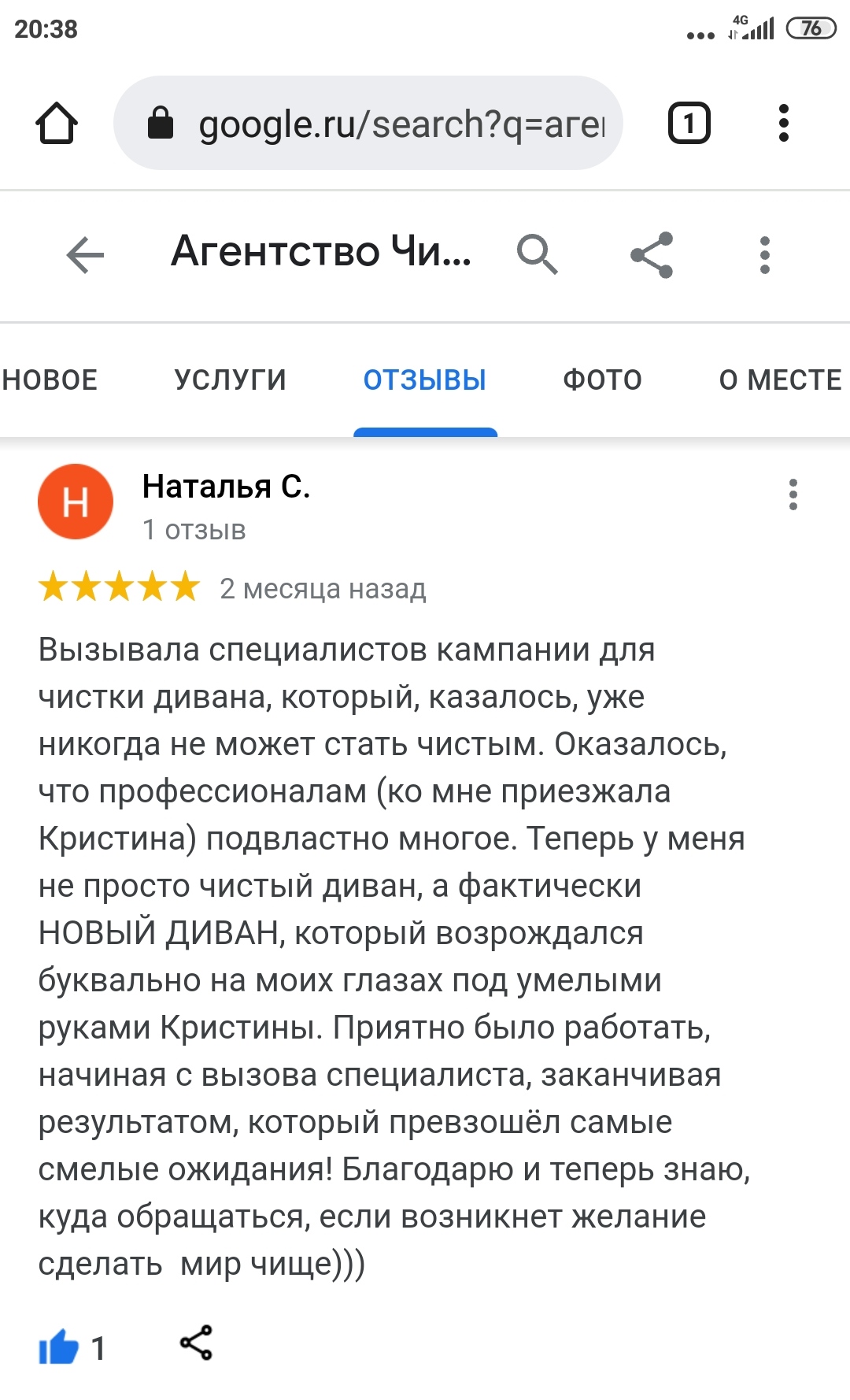850x1400 pixels.
Task: Select the Отзывы tab
Action: point(425,380)
